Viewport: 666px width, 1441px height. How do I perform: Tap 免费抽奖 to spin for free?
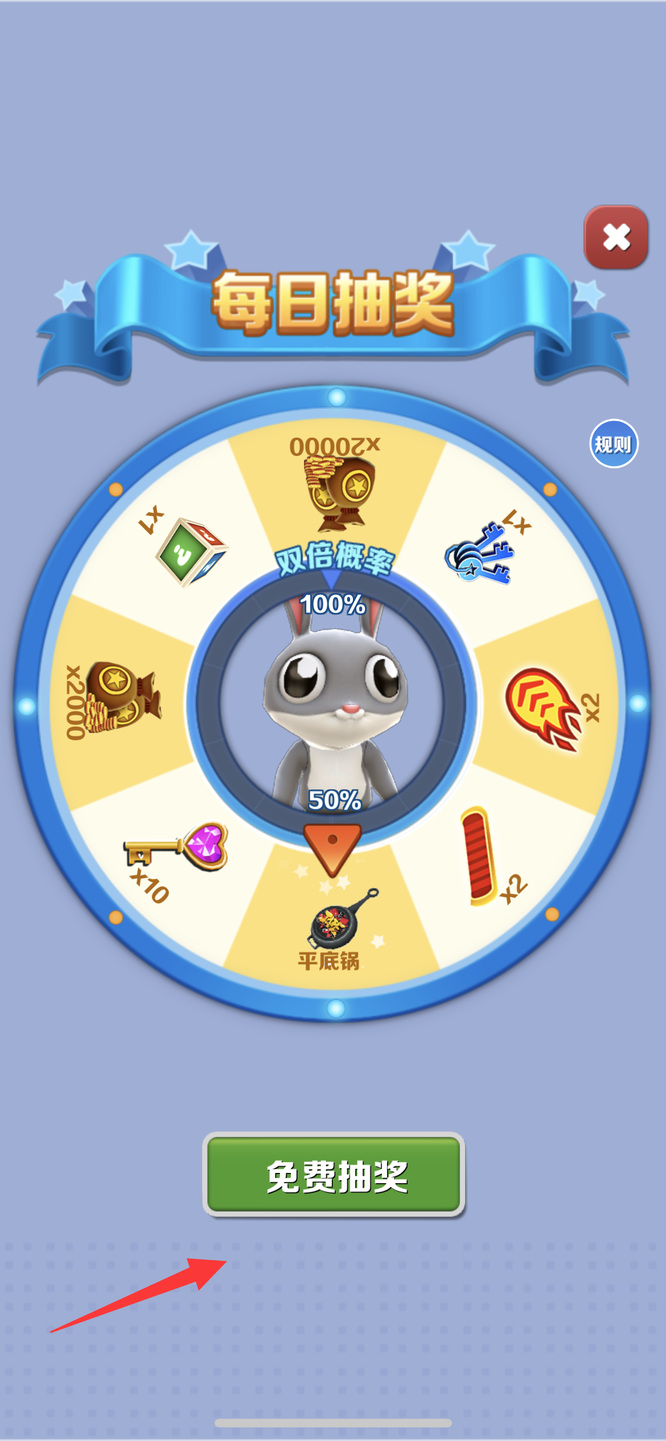coord(334,1175)
